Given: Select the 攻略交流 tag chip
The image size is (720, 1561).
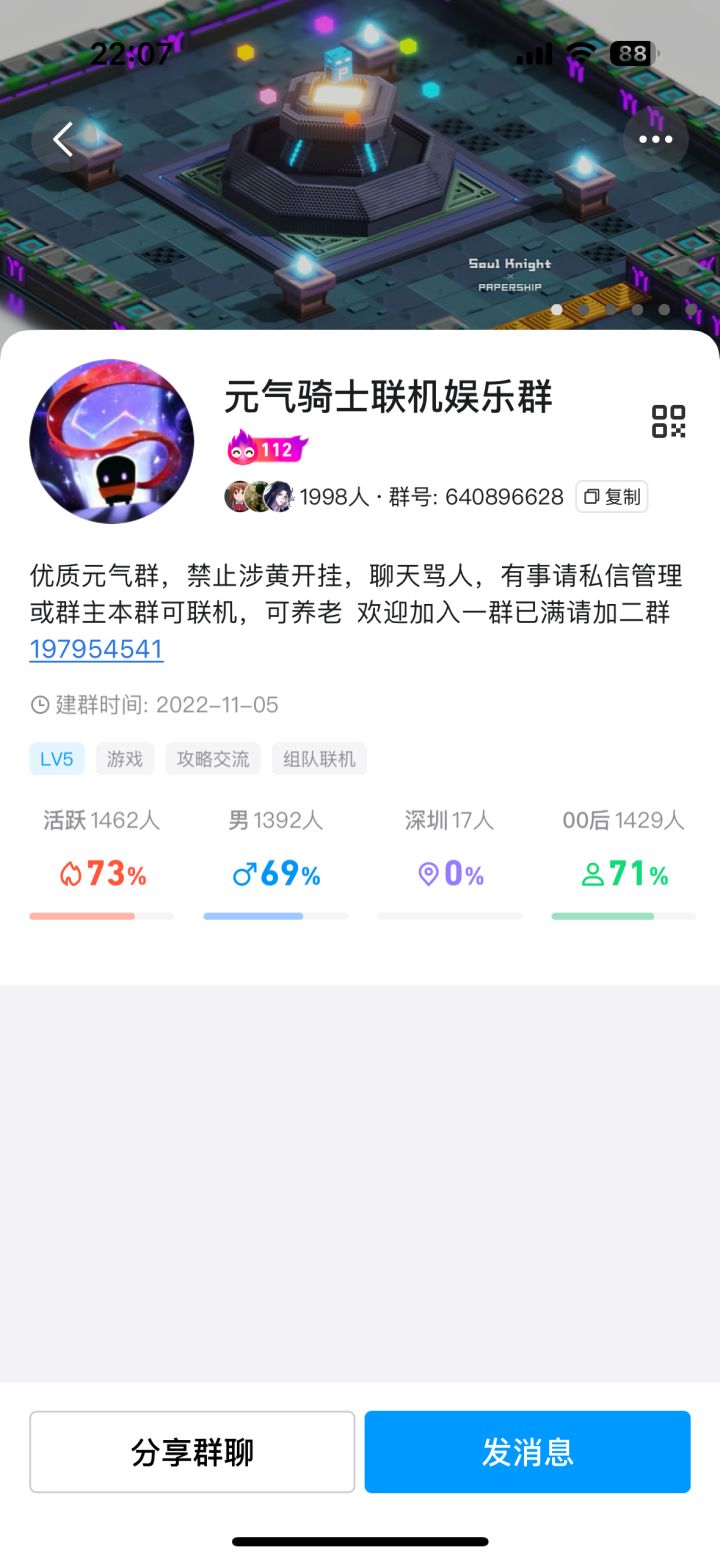Looking at the screenshot, I should [213, 759].
